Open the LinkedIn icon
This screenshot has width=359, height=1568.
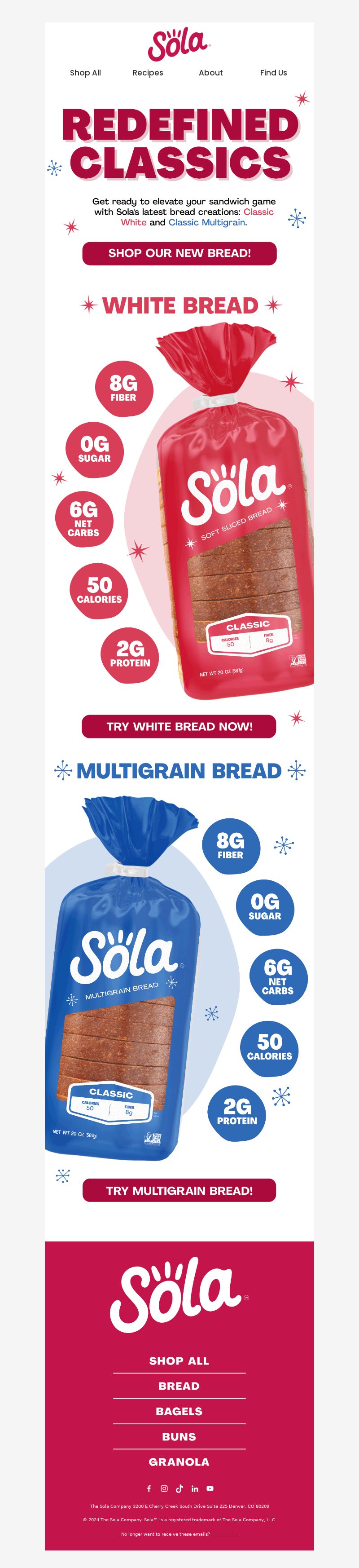click(195, 1488)
